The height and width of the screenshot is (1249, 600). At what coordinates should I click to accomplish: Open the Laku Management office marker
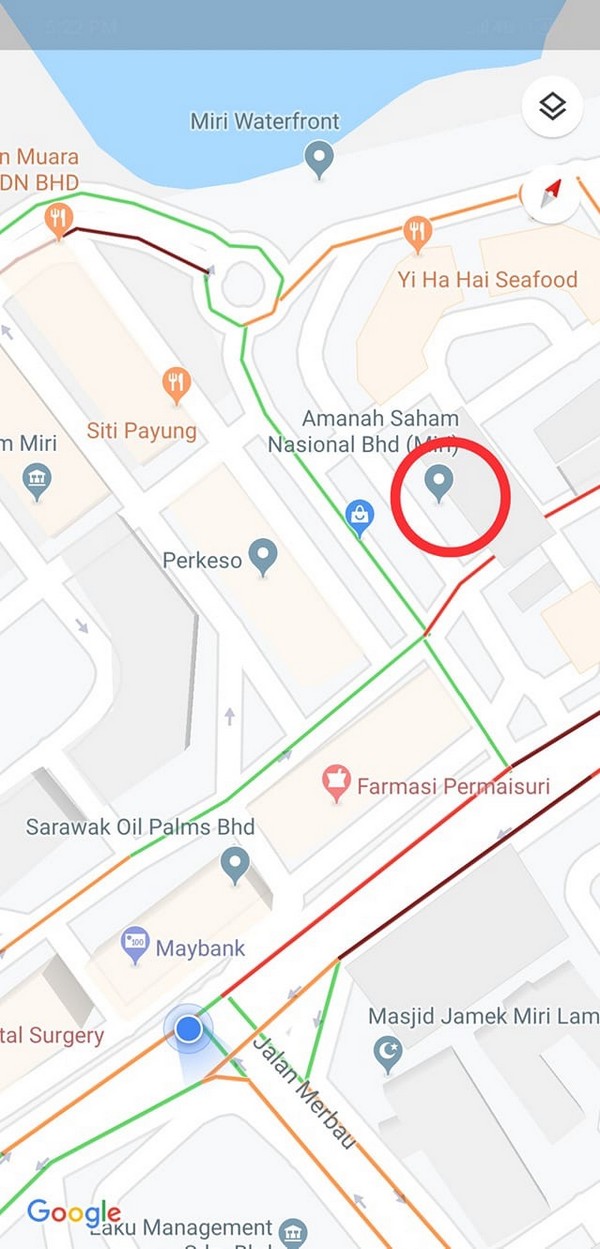click(x=293, y=1230)
